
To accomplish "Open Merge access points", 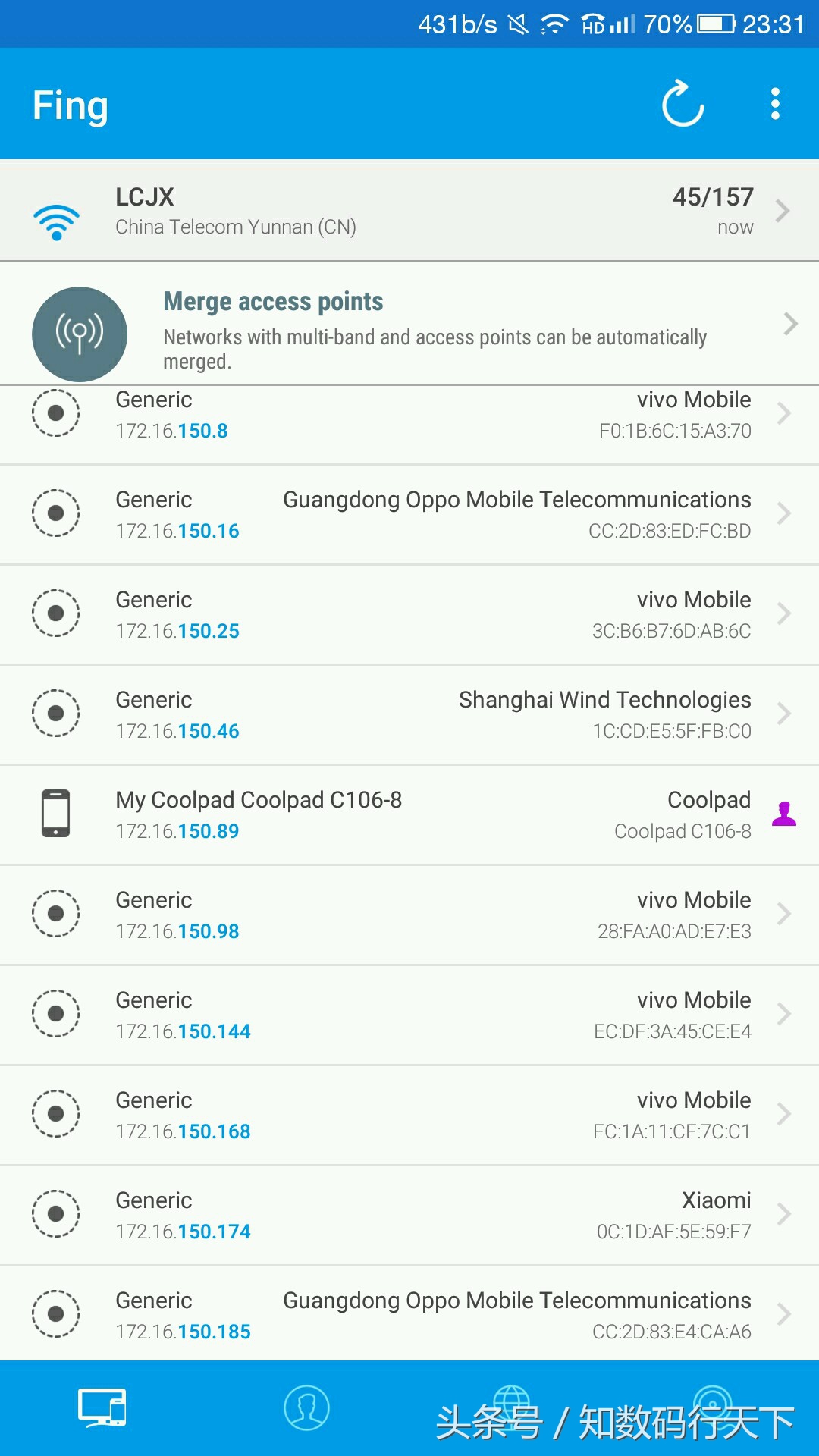I will click(x=409, y=326).
